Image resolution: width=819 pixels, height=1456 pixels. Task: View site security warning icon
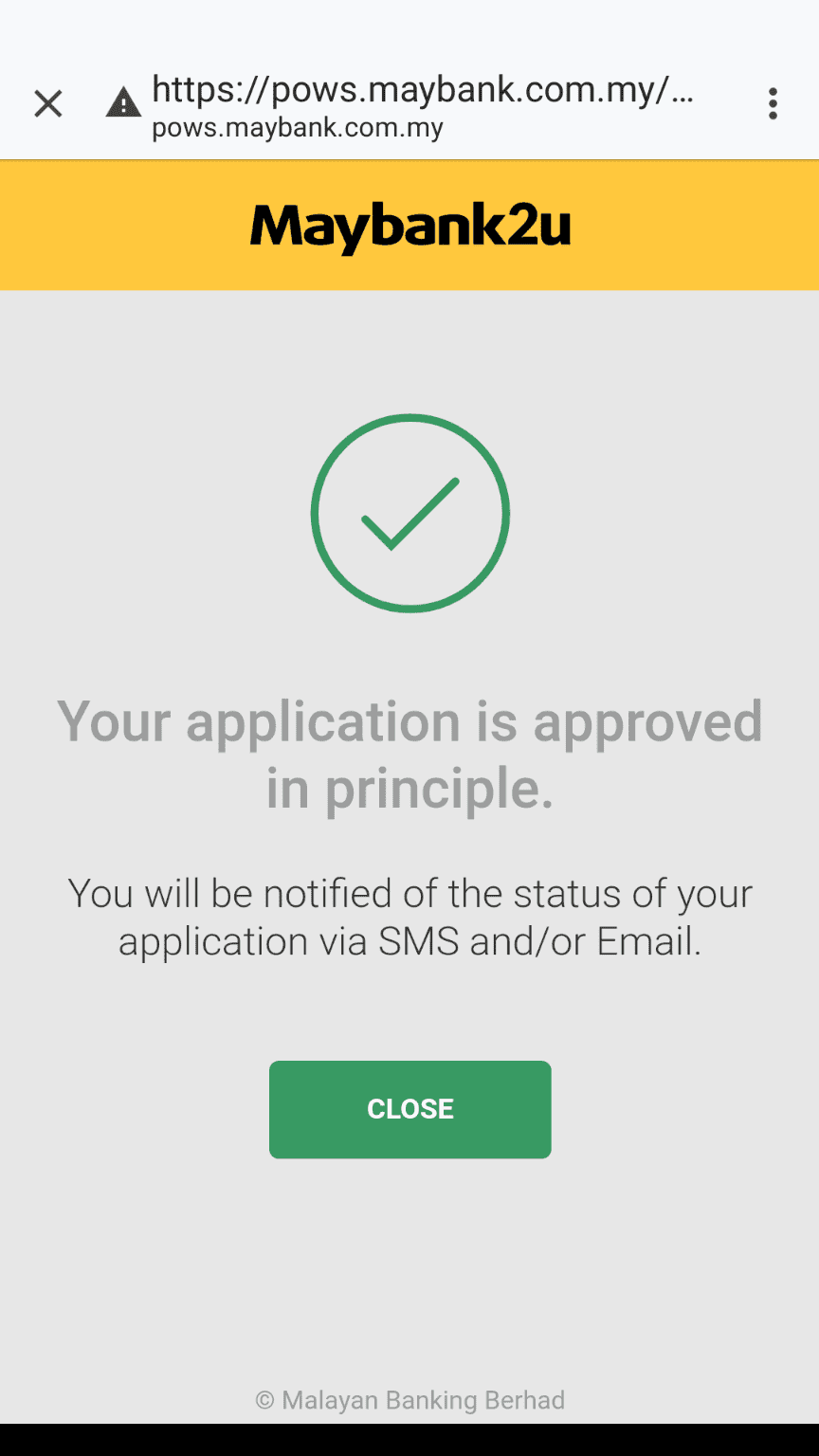pyautogui.click(x=123, y=102)
